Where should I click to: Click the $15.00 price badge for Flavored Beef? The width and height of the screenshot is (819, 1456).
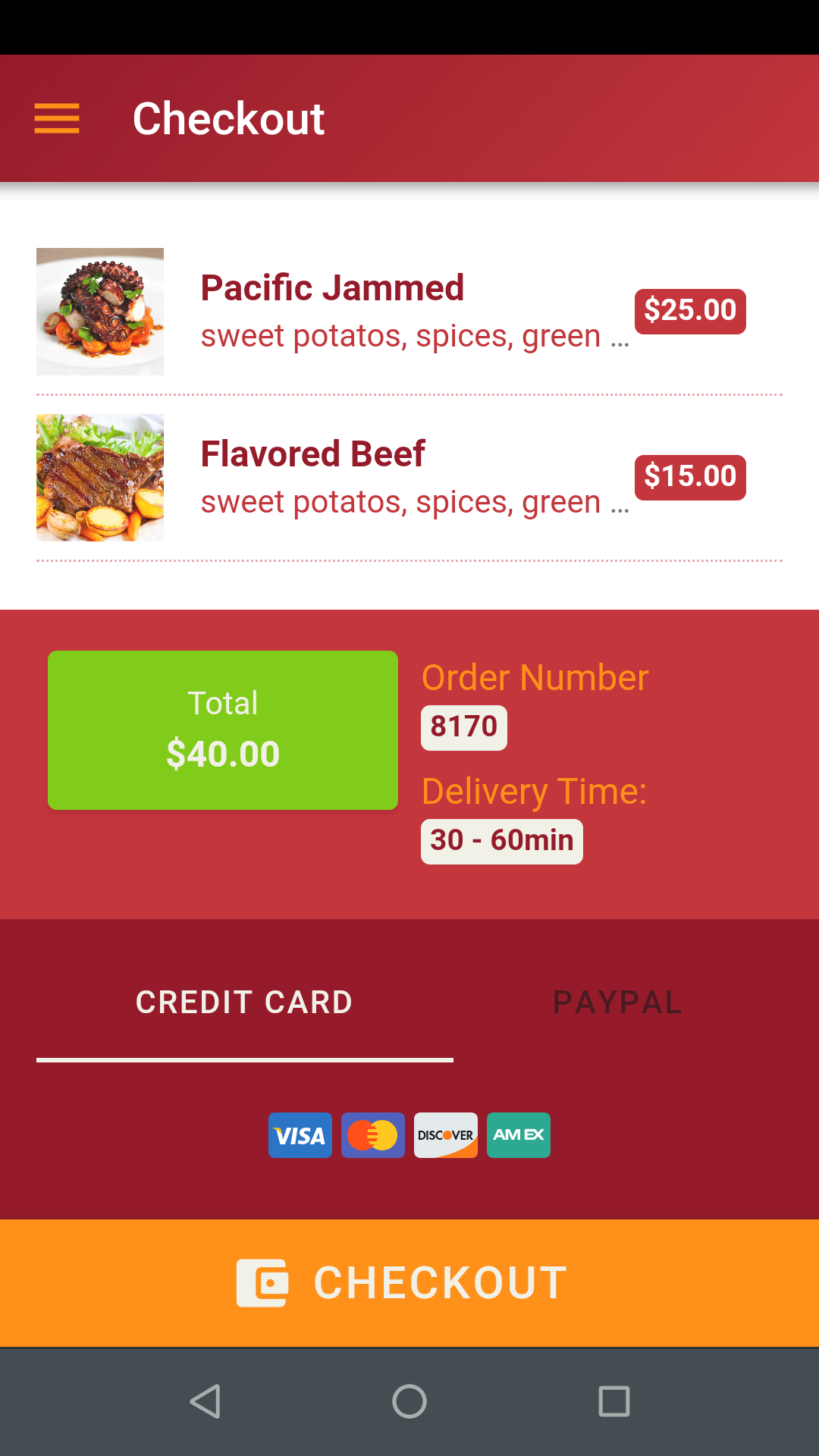pyautogui.click(x=689, y=477)
